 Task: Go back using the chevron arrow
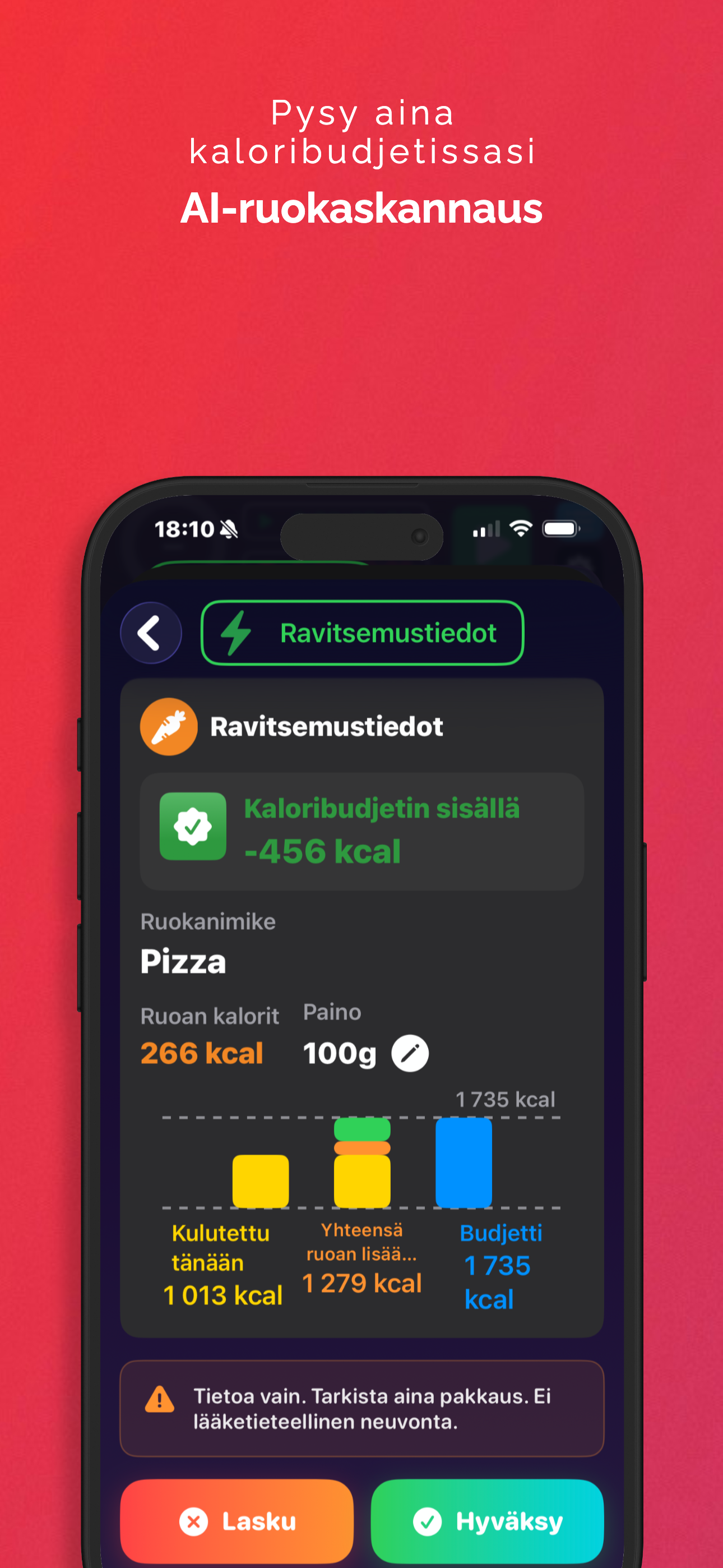pos(150,633)
